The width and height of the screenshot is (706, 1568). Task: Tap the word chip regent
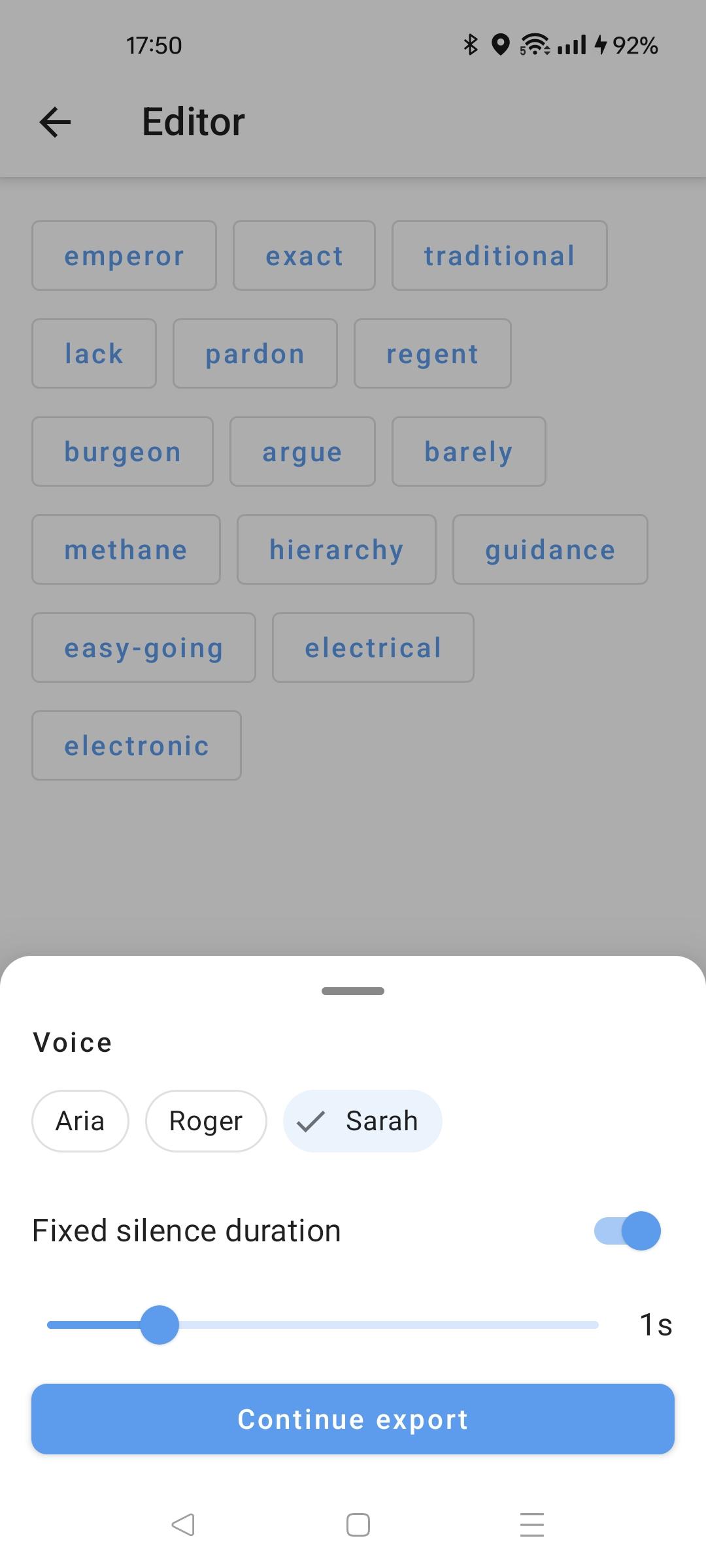432,353
